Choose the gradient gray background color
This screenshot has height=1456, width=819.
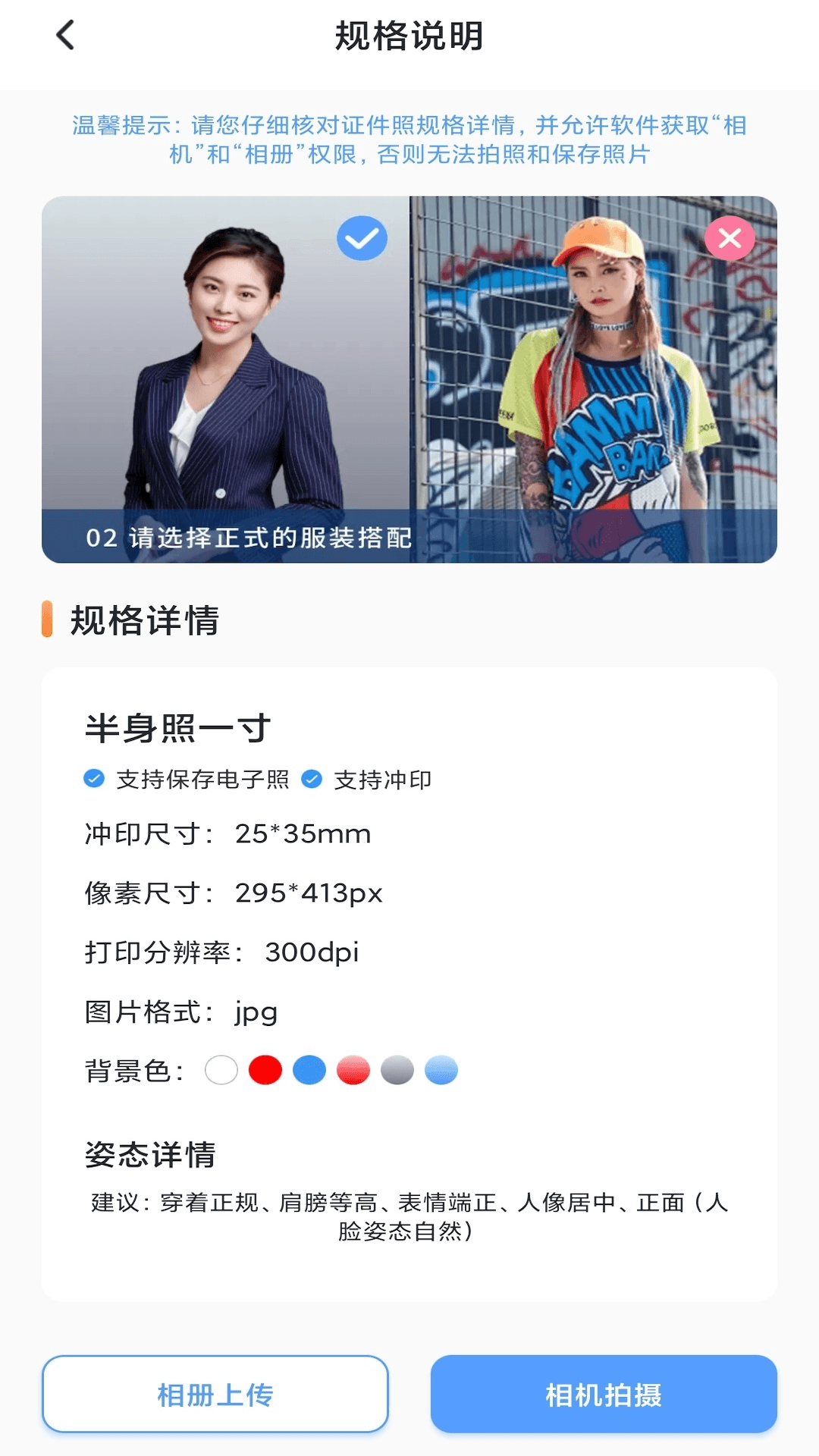click(x=397, y=1070)
